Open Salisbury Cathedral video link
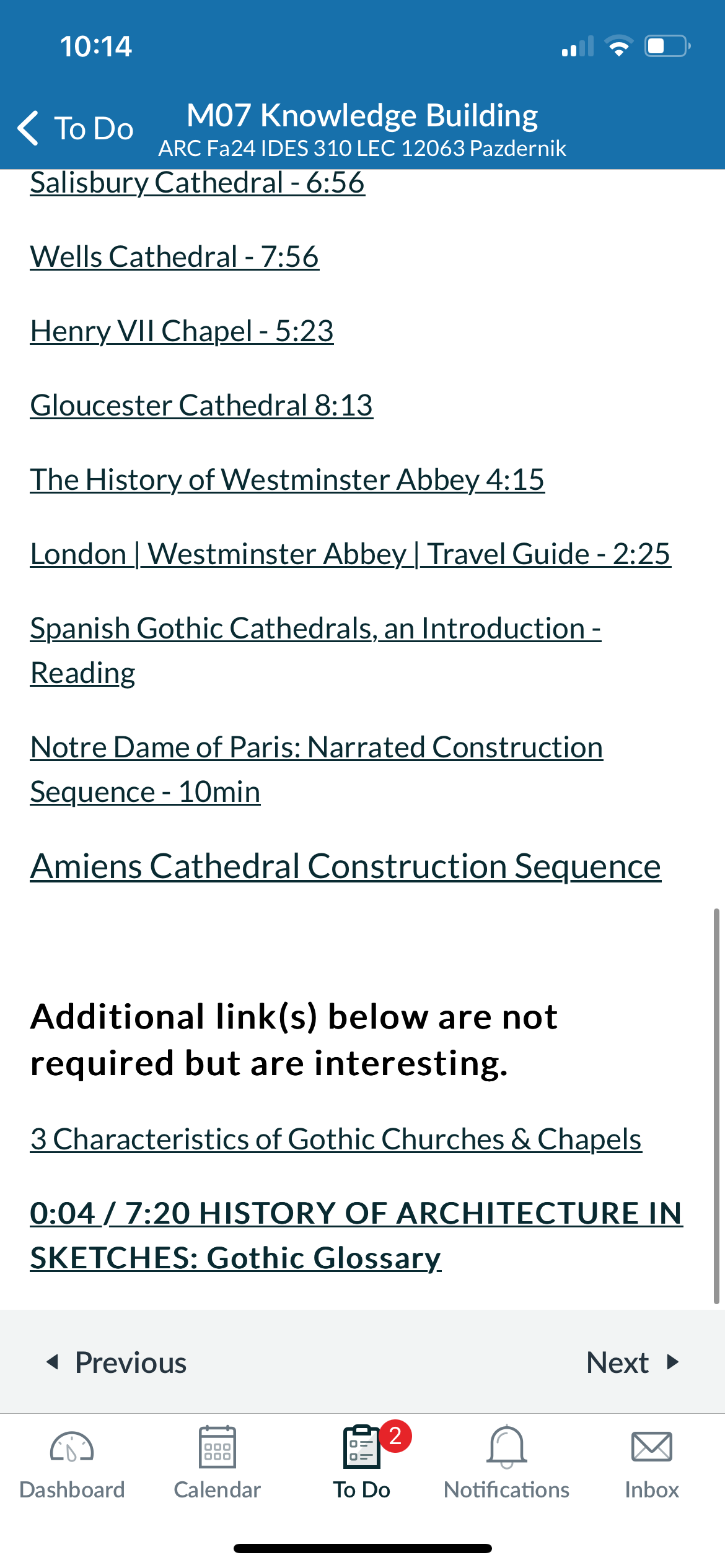Image resolution: width=725 pixels, height=1568 pixels. [198, 183]
